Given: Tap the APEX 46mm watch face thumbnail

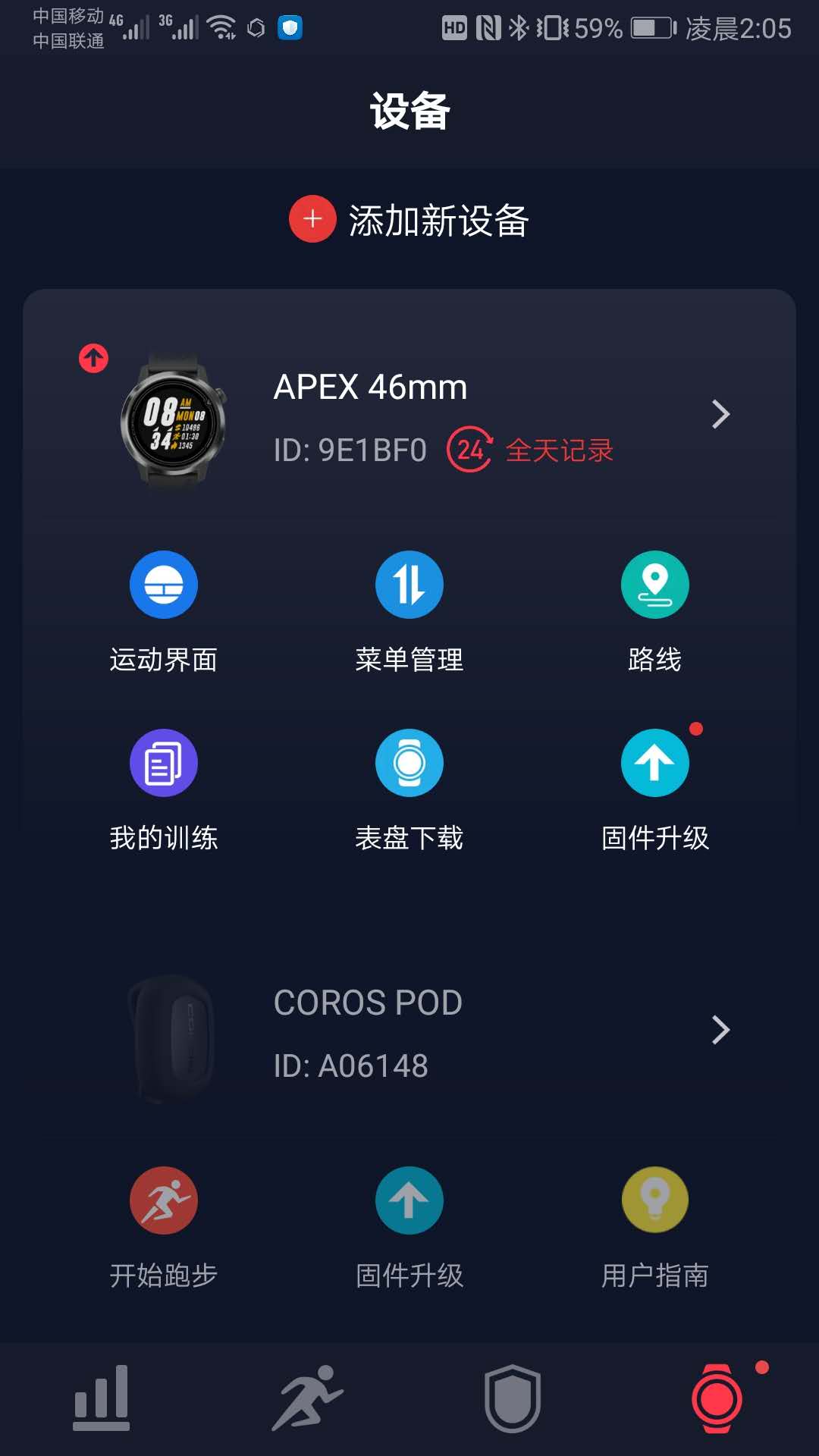Looking at the screenshot, I should [x=173, y=425].
